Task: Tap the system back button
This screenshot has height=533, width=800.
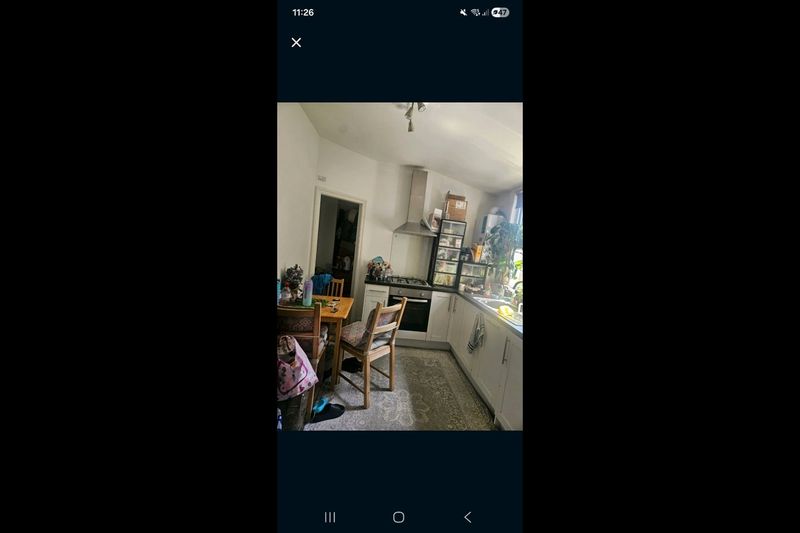Action: 467,517
